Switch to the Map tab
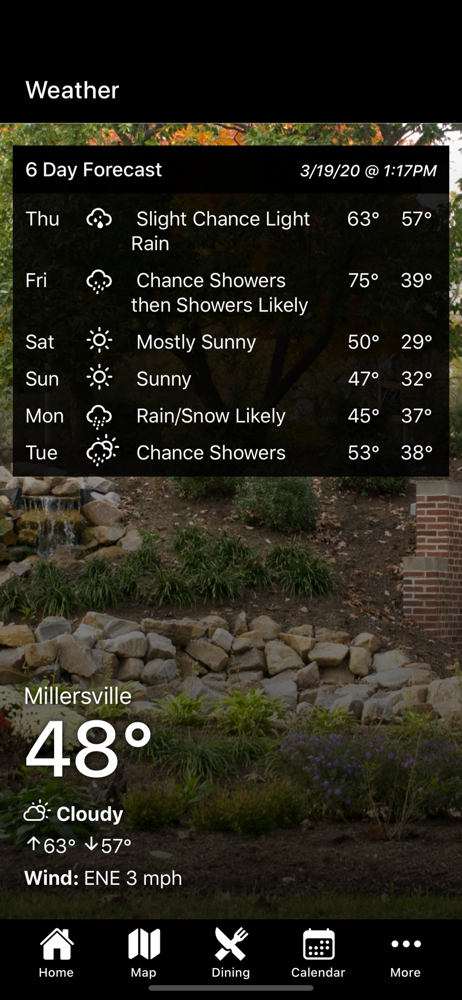The image size is (462, 1000). point(144,953)
